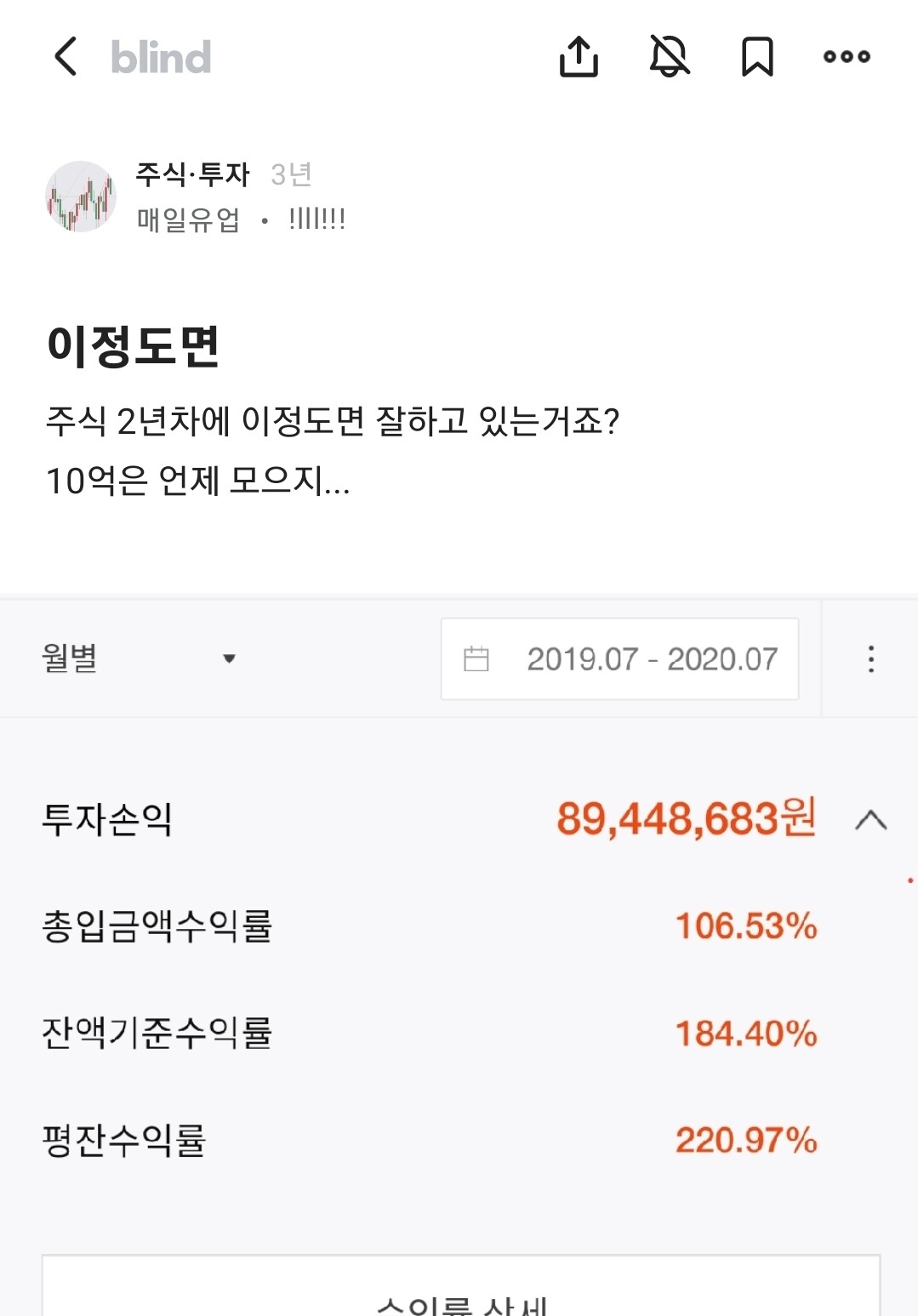Open the three-dot options menu in the header
This screenshot has height=1316, width=918.
(x=847, y=57)
